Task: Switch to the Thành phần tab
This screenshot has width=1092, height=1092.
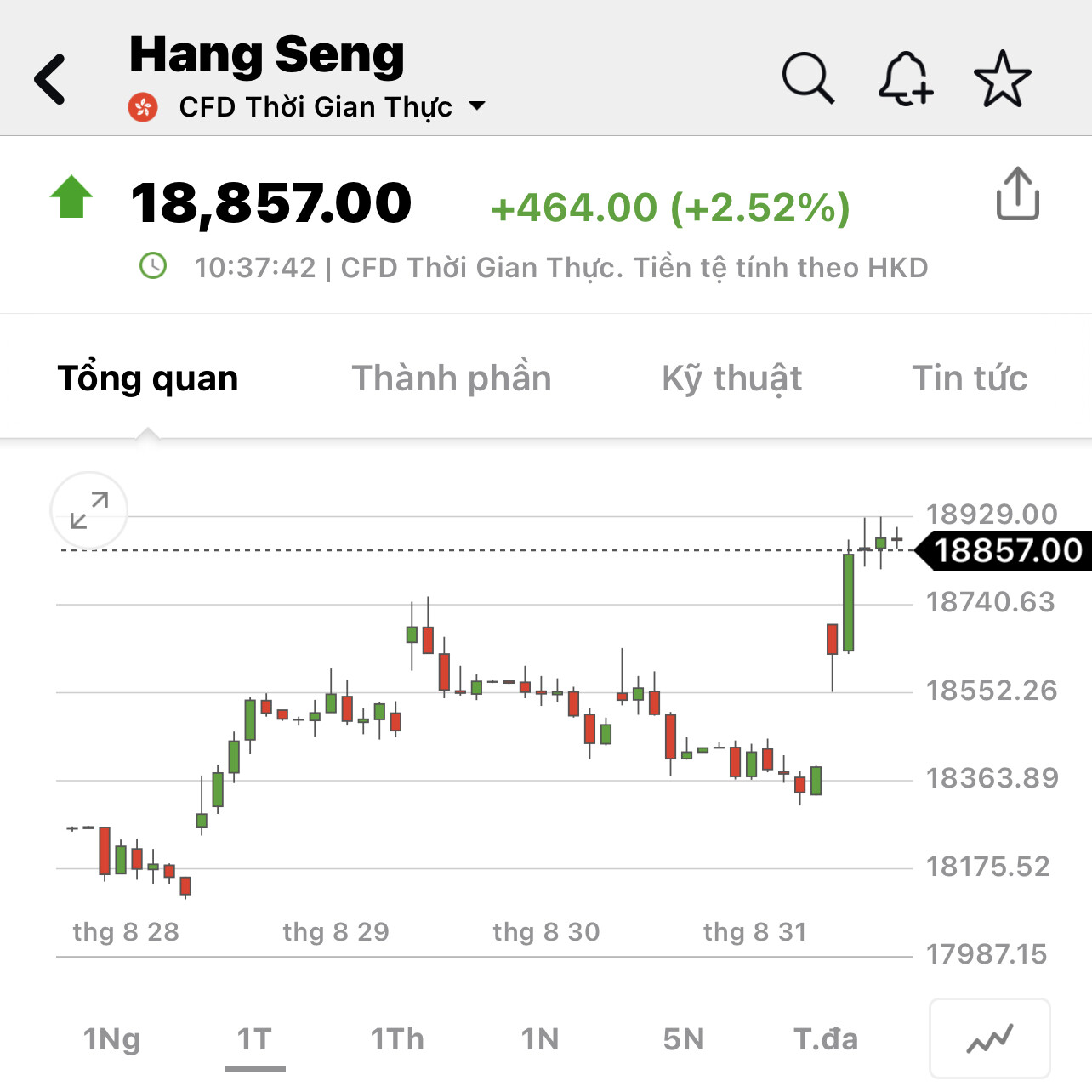Action: [452, 378]
